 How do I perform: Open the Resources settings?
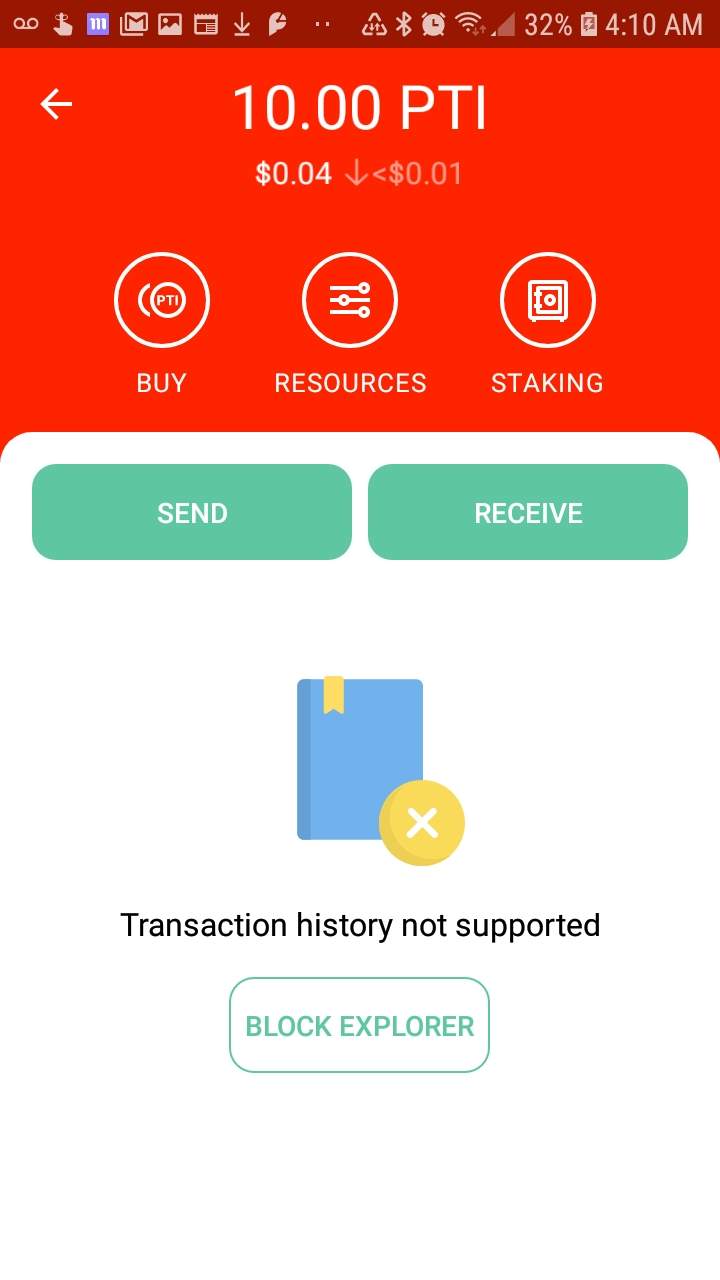pyautogui.click(x=350, y=300)
